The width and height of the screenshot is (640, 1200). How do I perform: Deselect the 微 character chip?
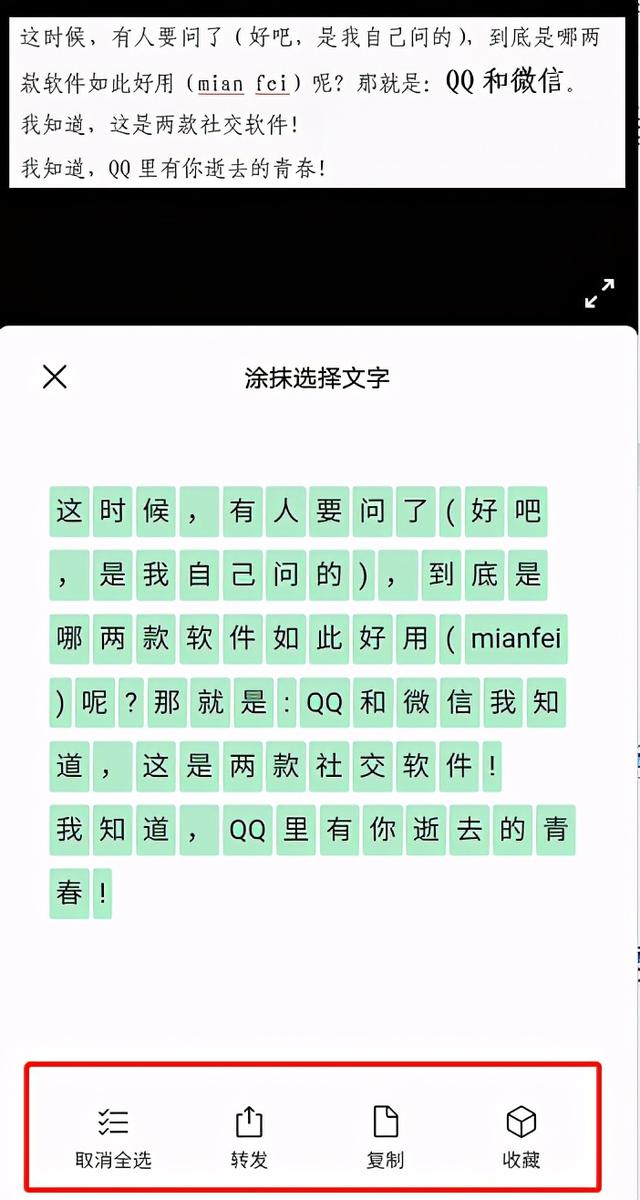click(416, 702)
